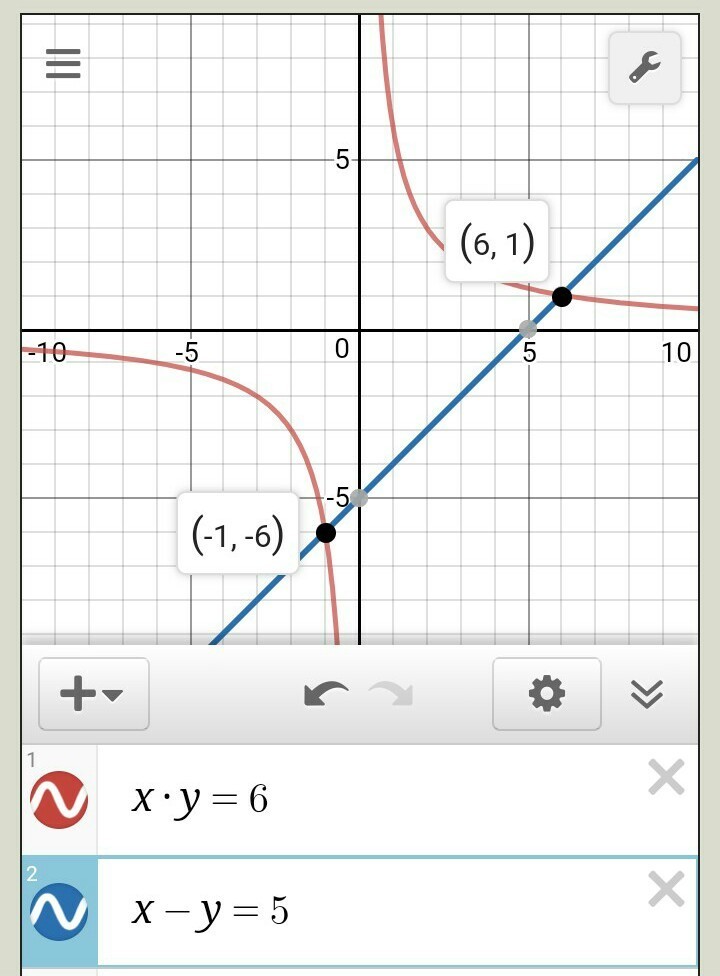Screen dimensions: 720x976
Task: Toggle visibility of x·y=6 graph
Action: [59, 800]
